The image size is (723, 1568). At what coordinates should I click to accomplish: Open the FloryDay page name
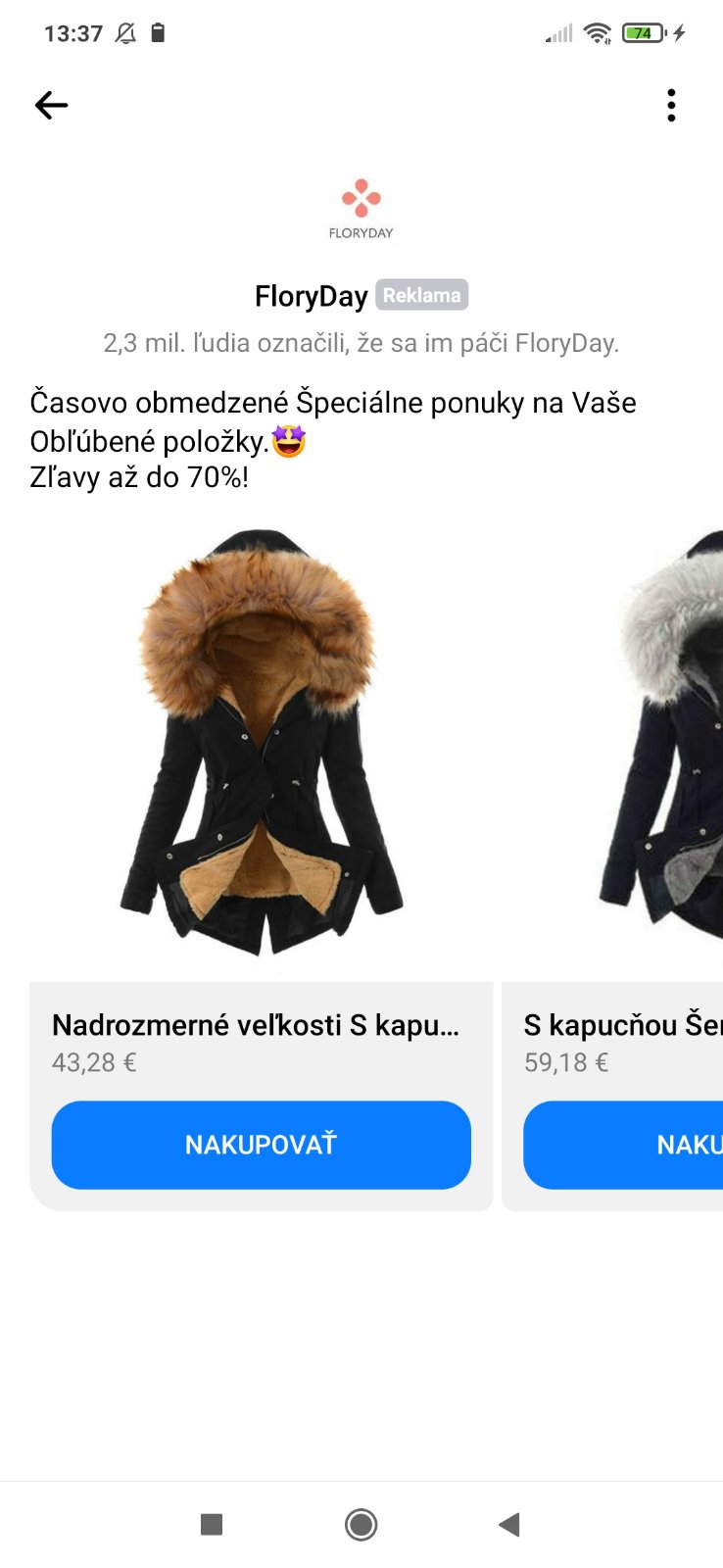click(x=311, y=296)
